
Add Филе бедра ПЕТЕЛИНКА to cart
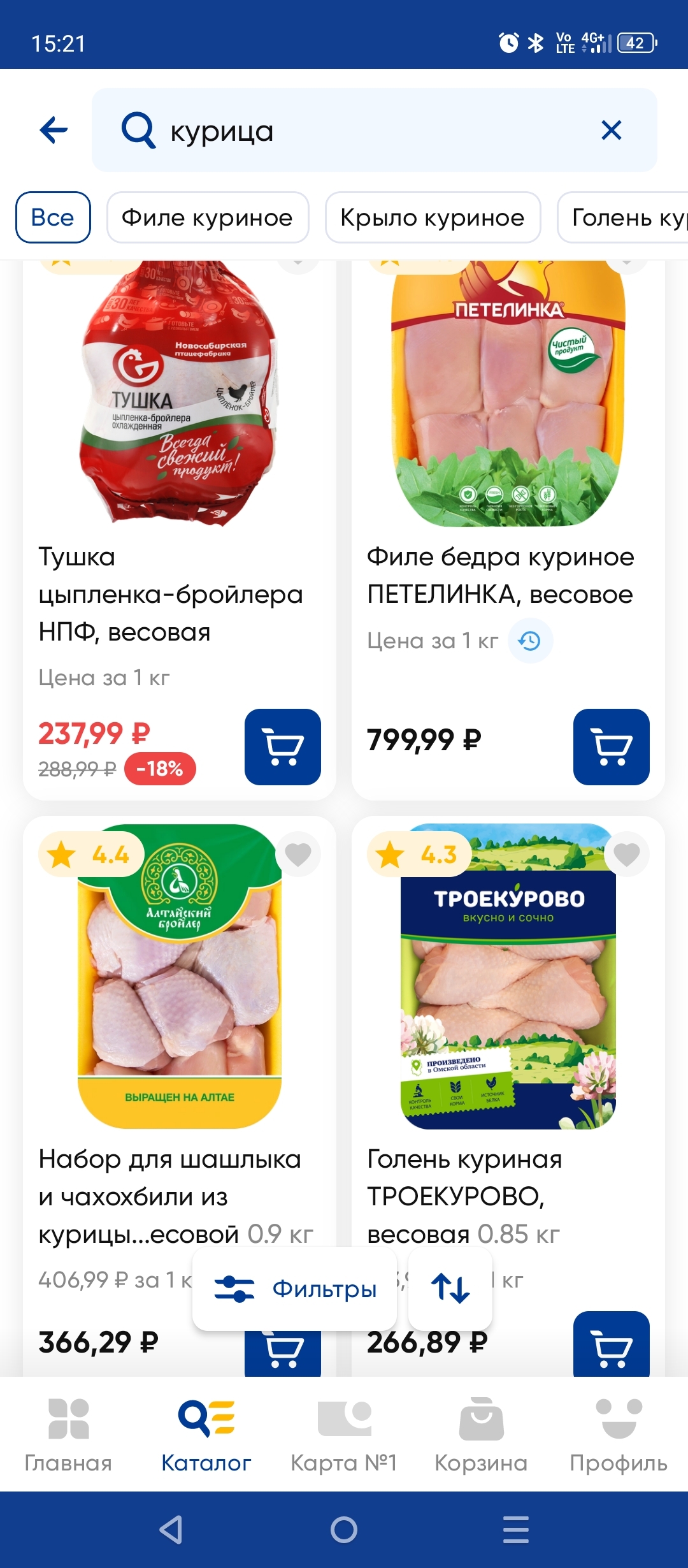(611, 746)
